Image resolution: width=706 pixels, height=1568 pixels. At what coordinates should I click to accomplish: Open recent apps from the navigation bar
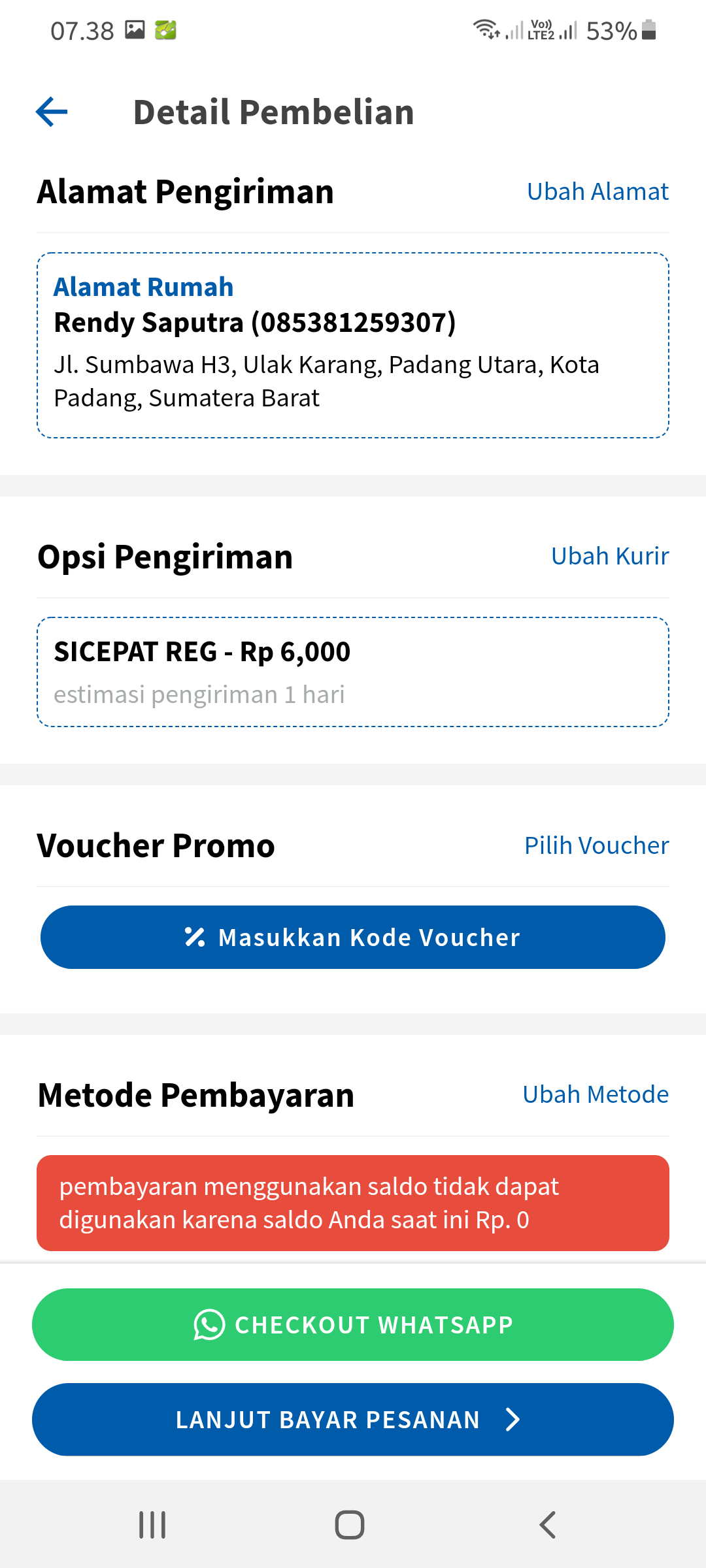click(x=152, y=1524)
